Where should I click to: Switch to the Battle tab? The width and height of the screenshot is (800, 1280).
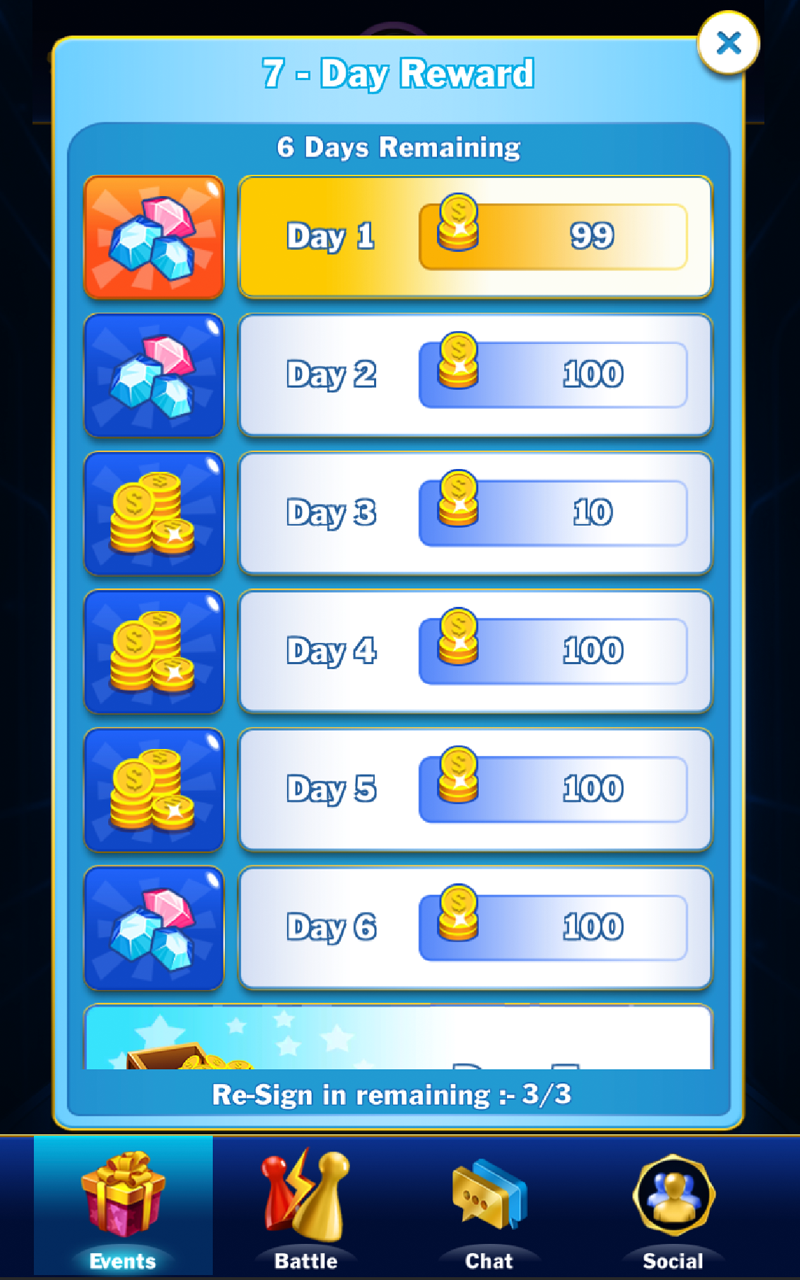306,1207
